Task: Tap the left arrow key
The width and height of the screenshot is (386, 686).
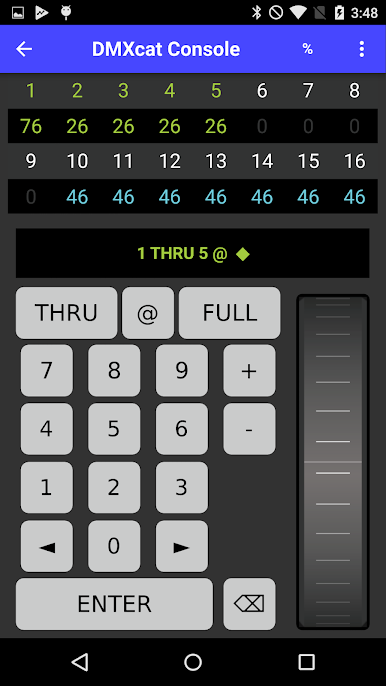Action: point(47,546)
